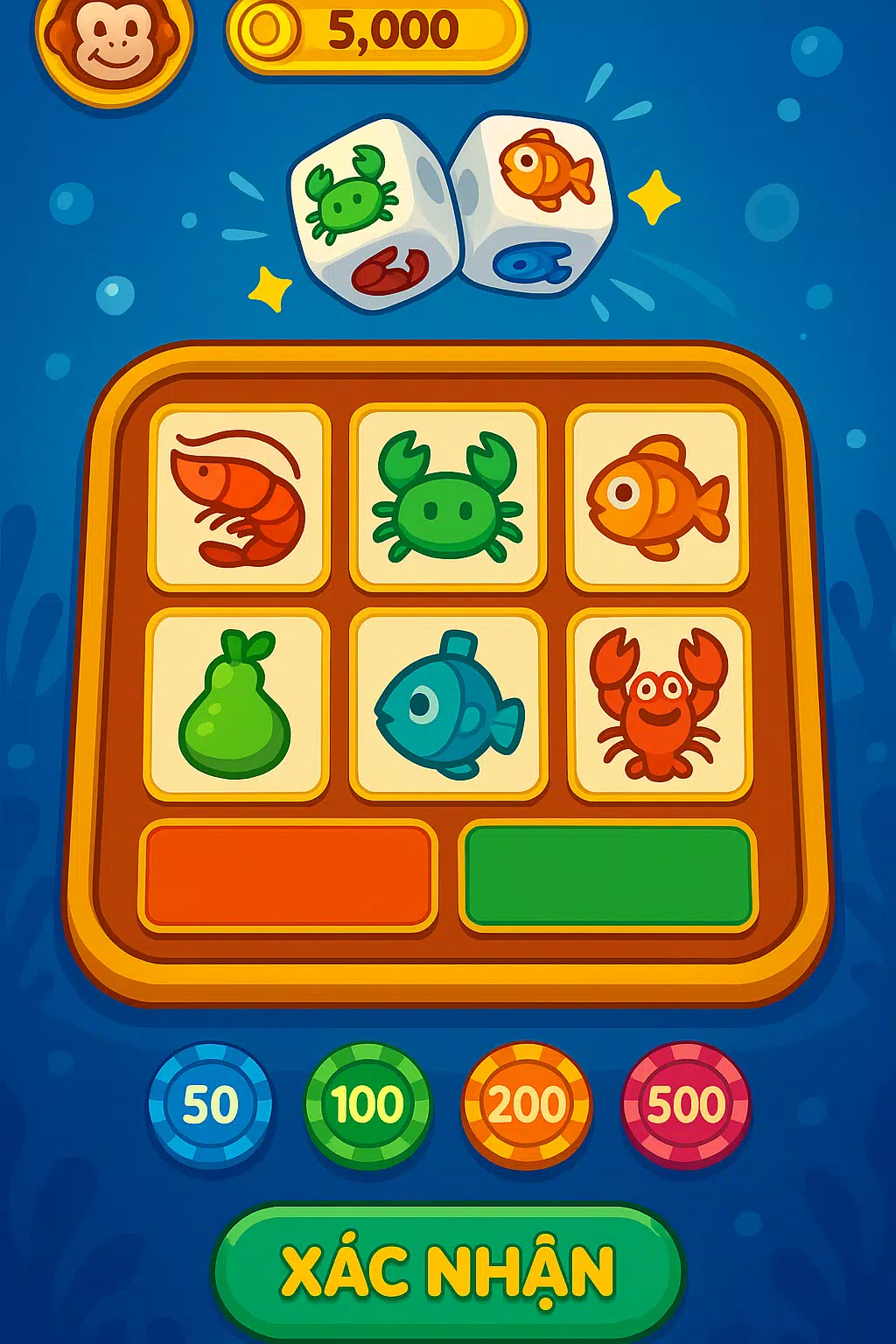896x1344 pixels.
Task: Place a bet on the shrimp tile
Action: click(x=238, y=497)
